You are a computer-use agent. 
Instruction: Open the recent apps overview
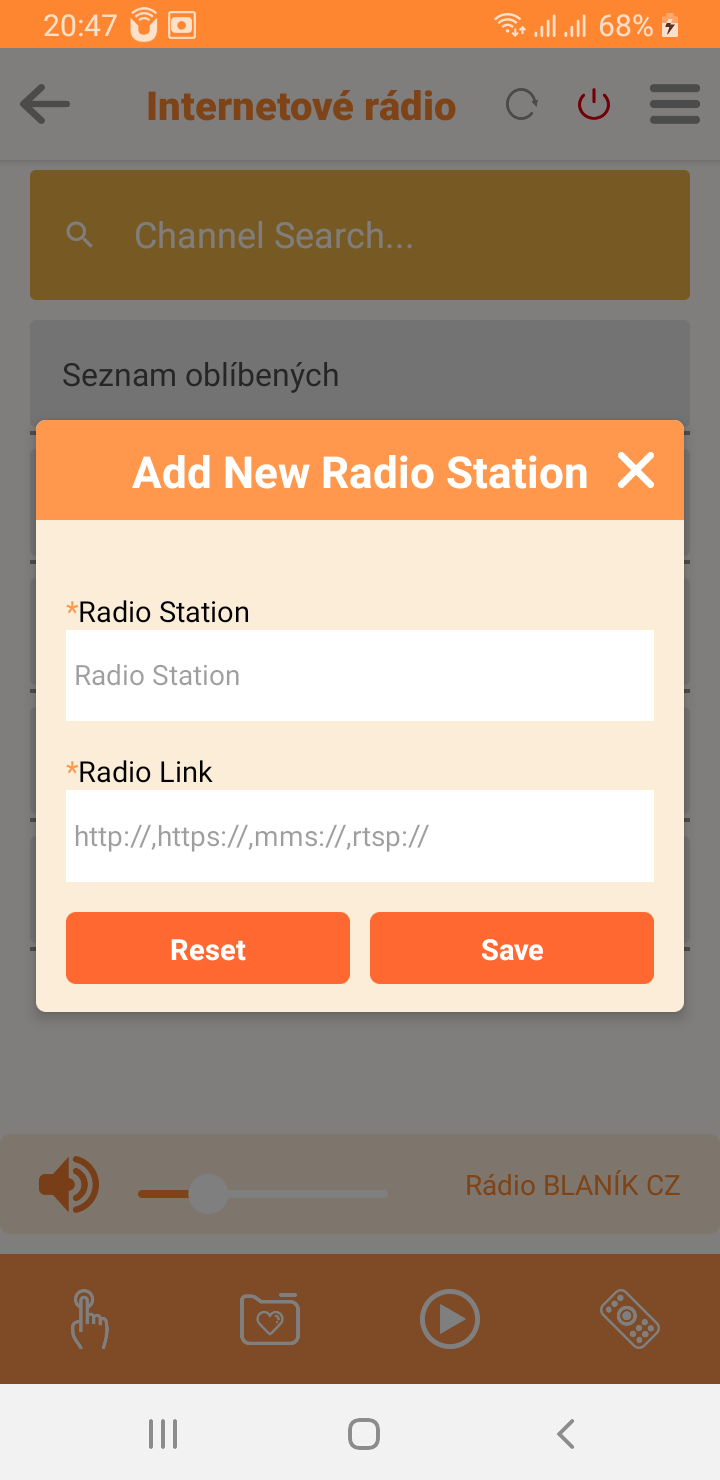pyautogui.click(x=163, y=1434)
